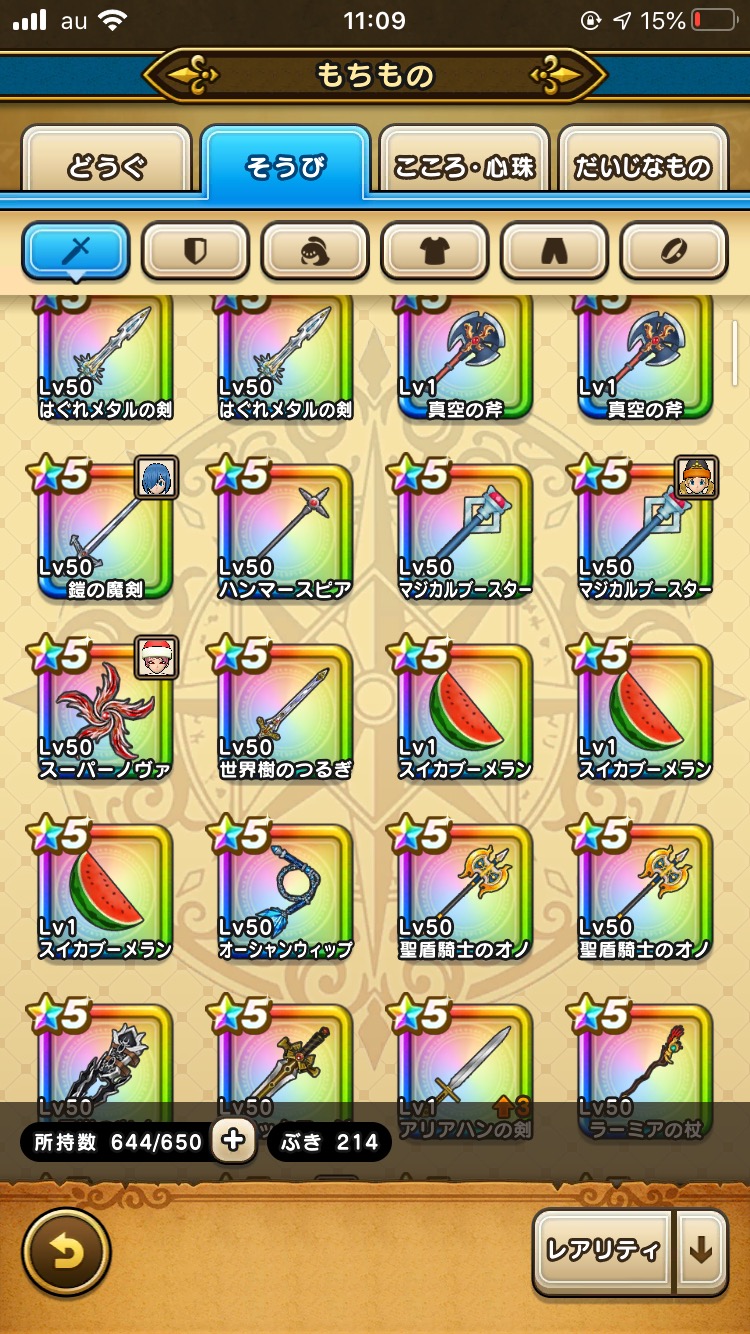View the 世界樹のつるぎ sword
This screenshot has height=1334, width=750.
point(285,710)
